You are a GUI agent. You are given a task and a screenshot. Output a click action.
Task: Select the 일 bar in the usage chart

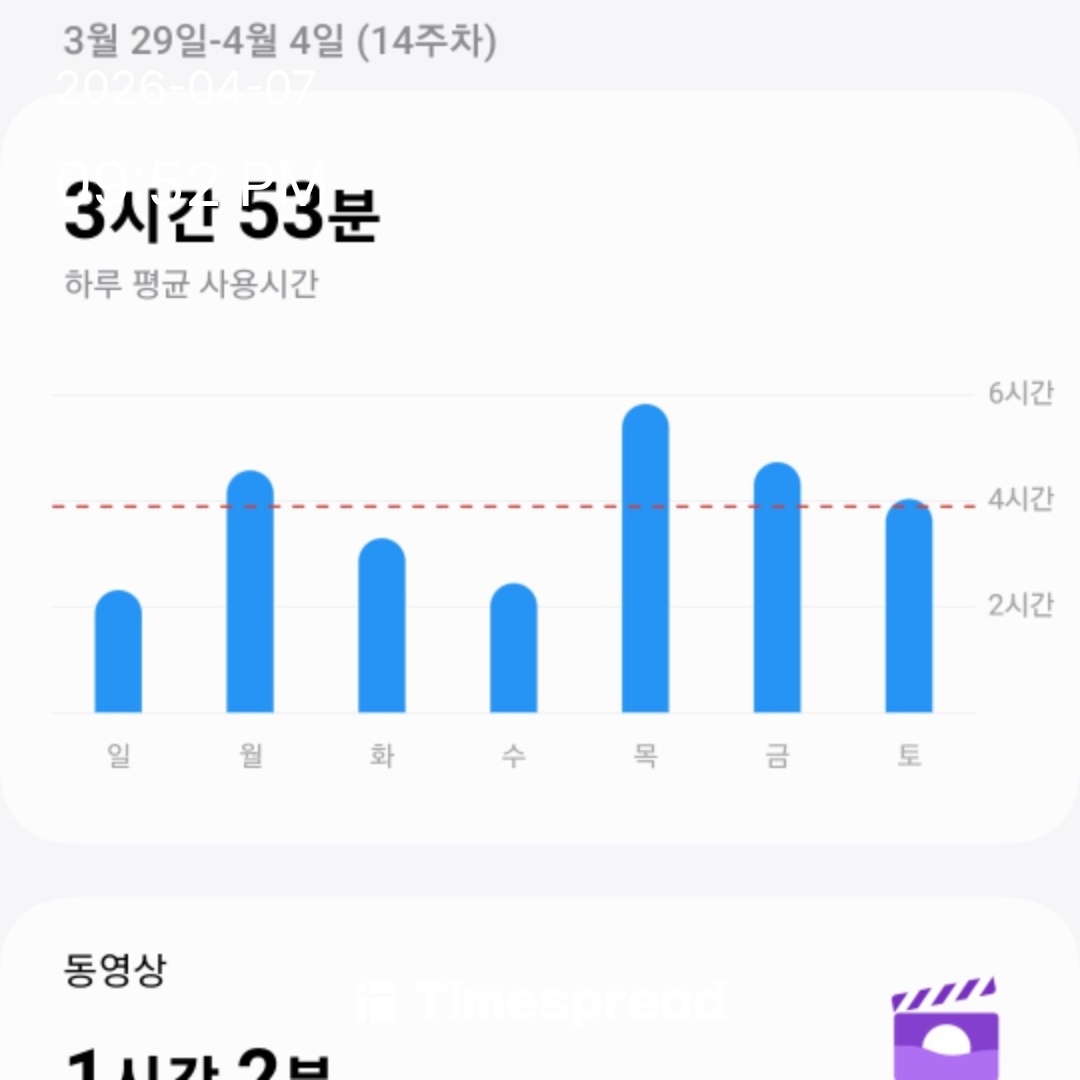click(x=118, y=652)
